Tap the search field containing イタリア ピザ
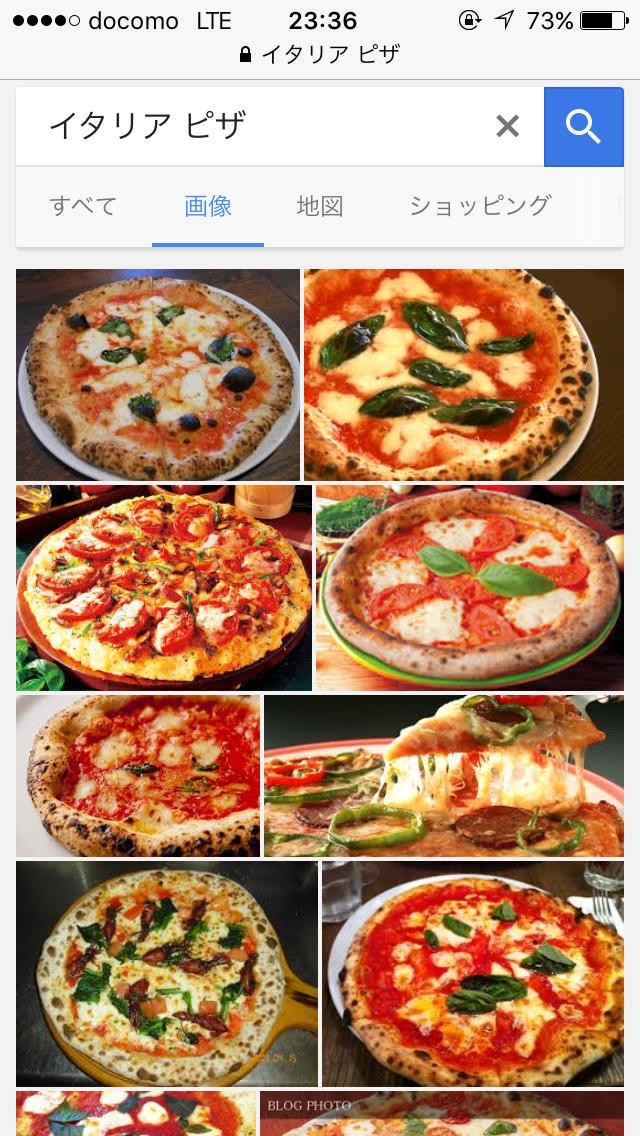The height and width of the screenshot is (1136, 640). [250, 126]
